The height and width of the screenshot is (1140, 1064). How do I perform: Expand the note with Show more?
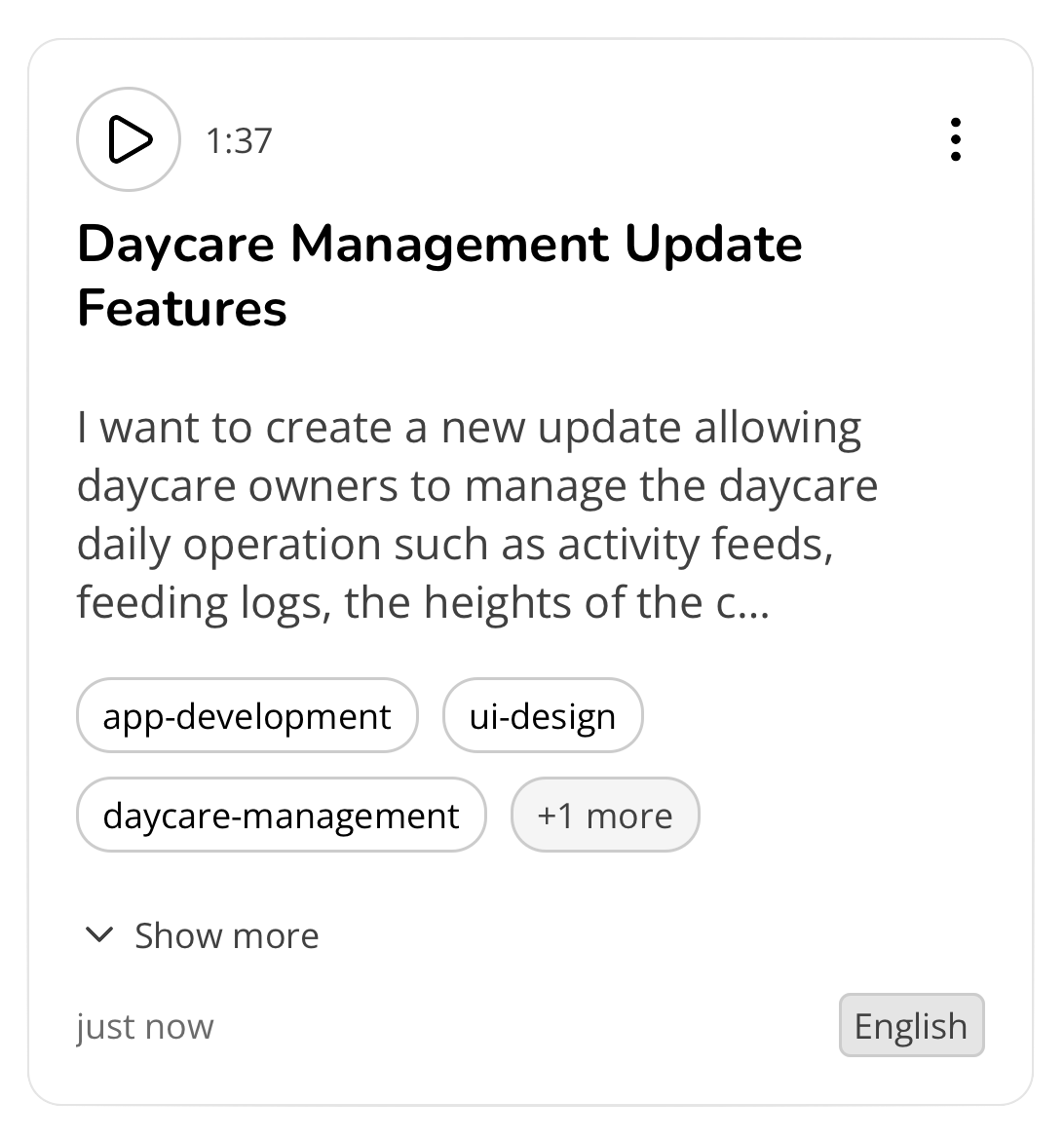[x=203, y=935]
